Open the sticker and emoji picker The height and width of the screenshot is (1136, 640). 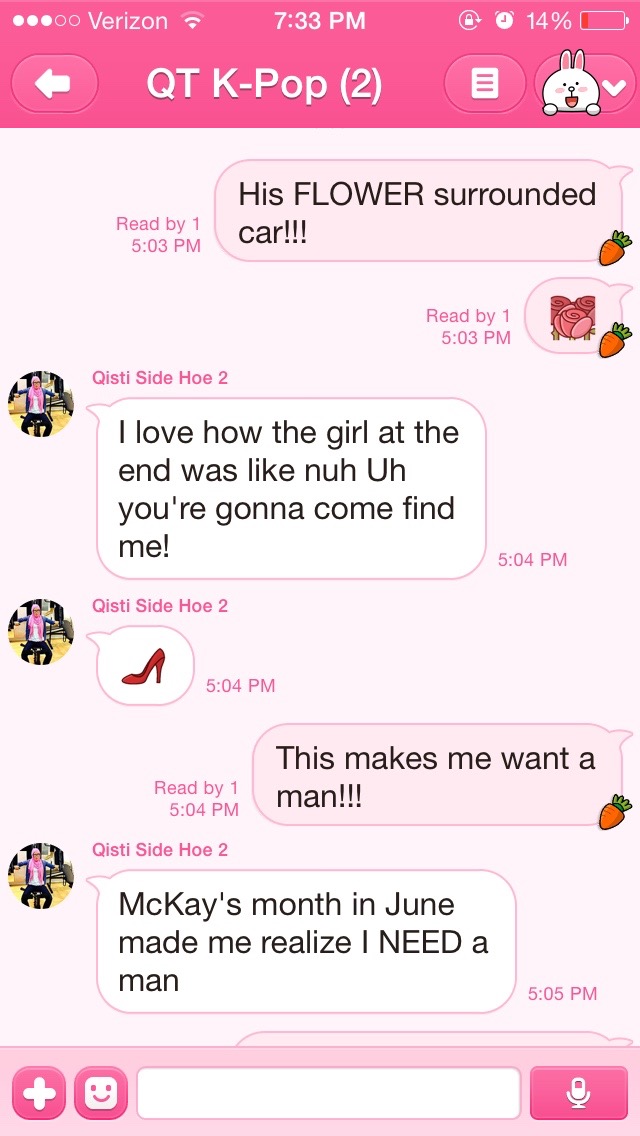point(102,1093)
